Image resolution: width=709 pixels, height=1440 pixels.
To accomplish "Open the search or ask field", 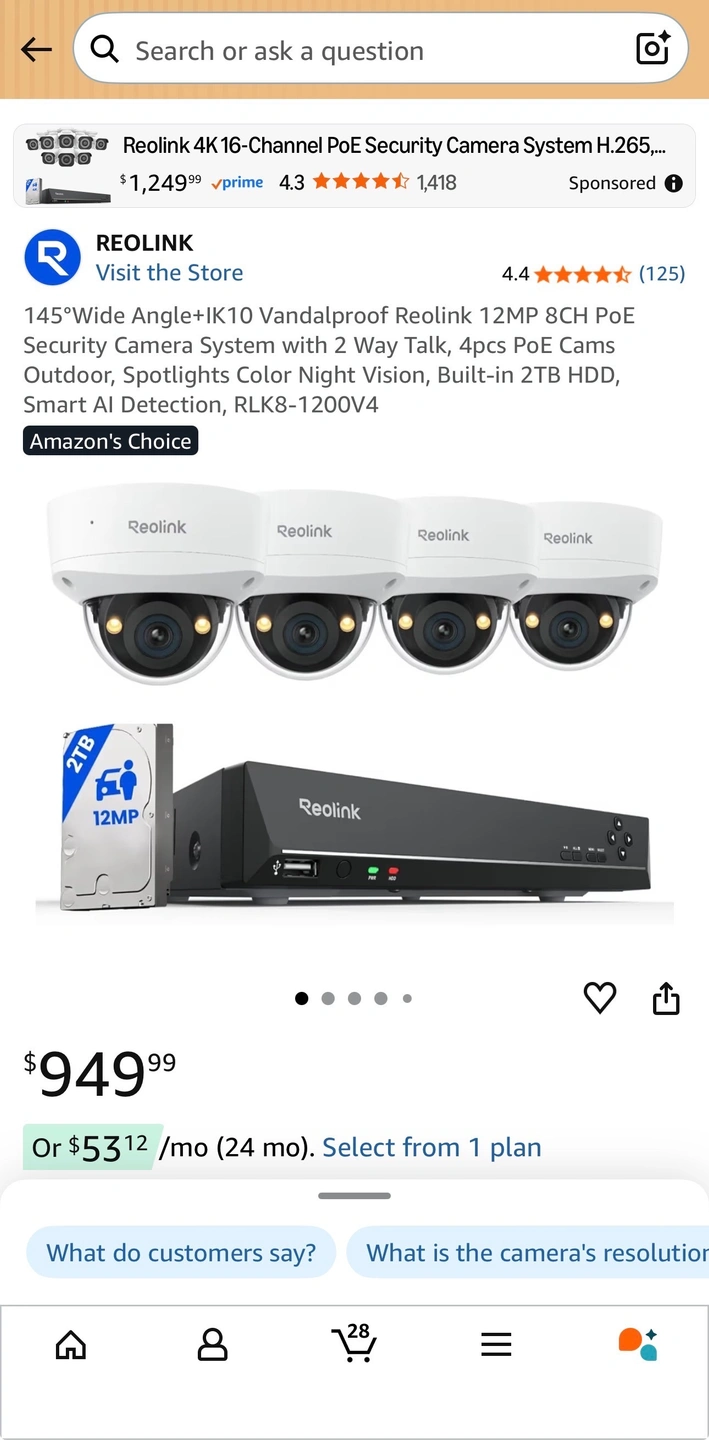I will click(360, 50).
